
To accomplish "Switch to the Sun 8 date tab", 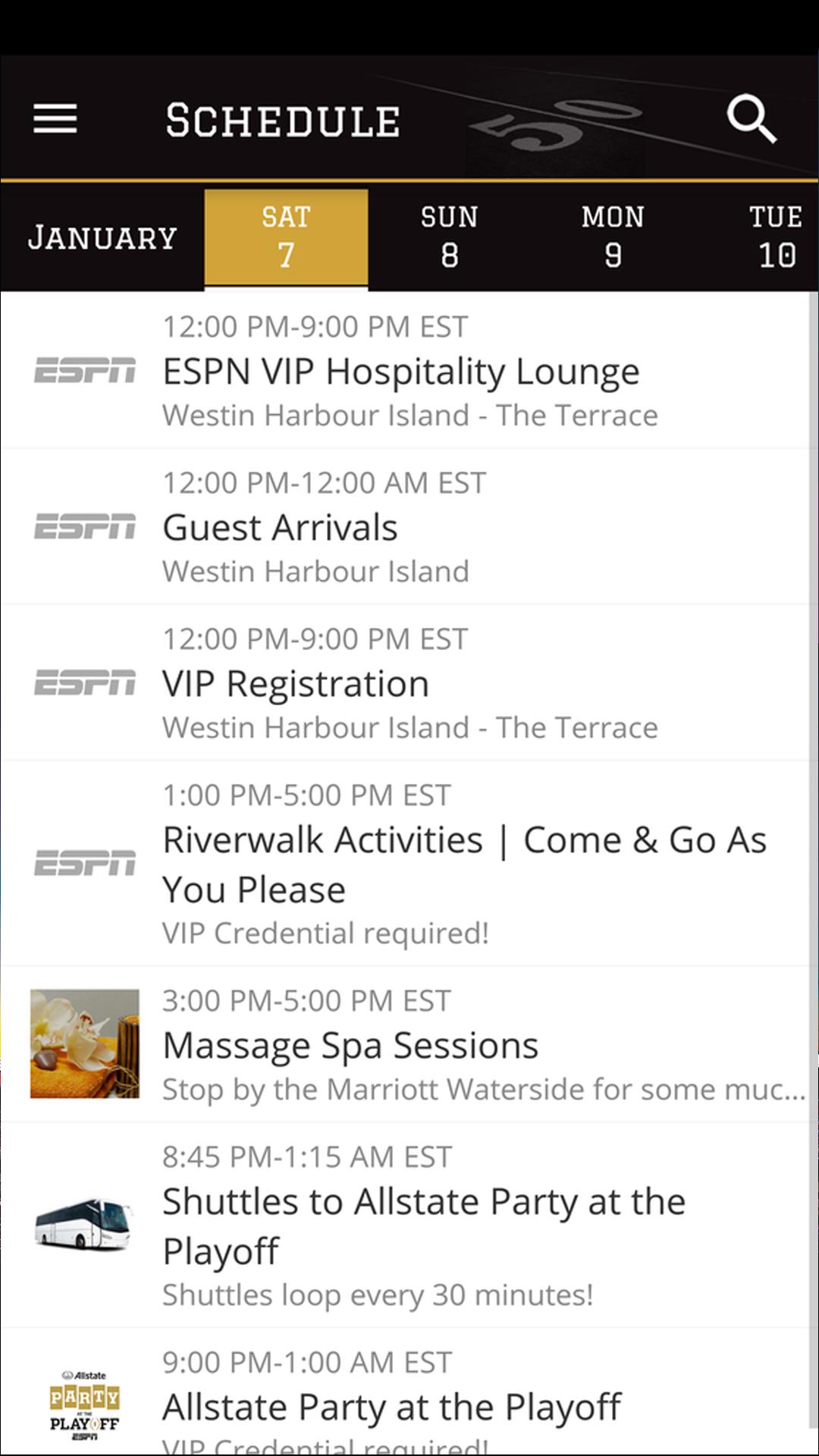I will pyautogui.click(x=450, y=237).
